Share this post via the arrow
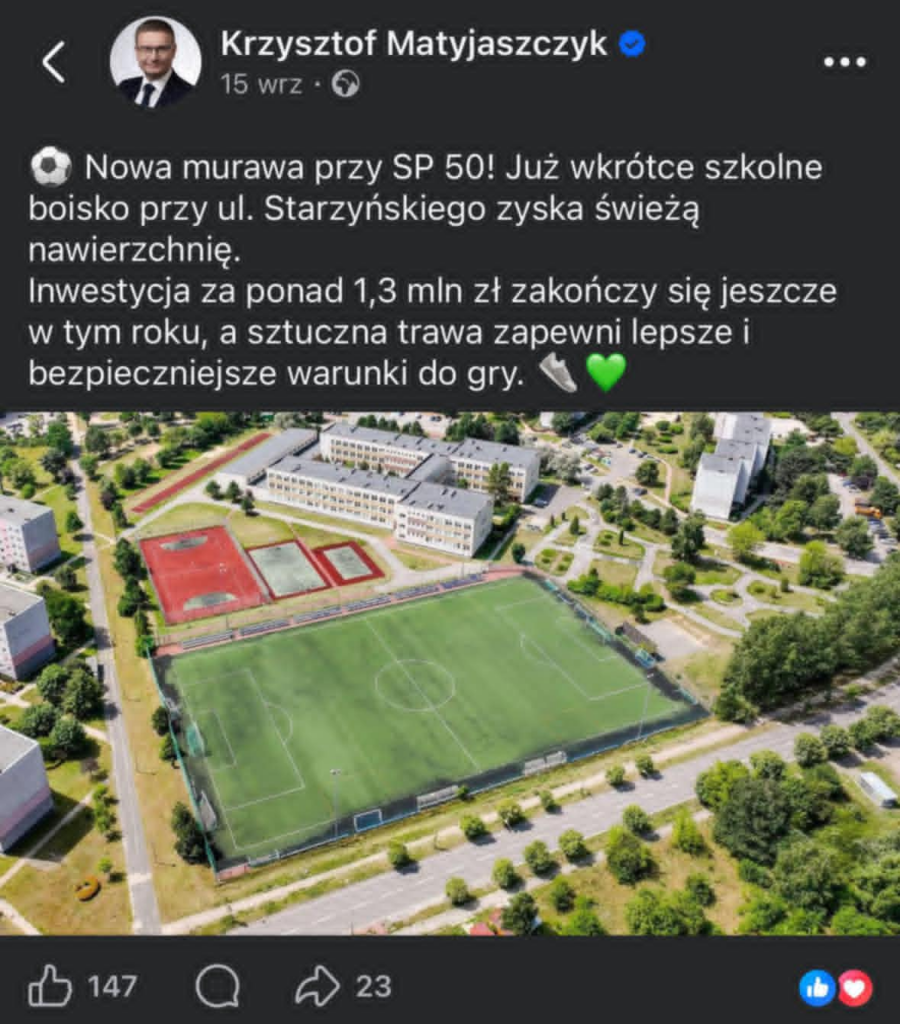The width and height of the screenshot is (900, 1024). (318, 987)
